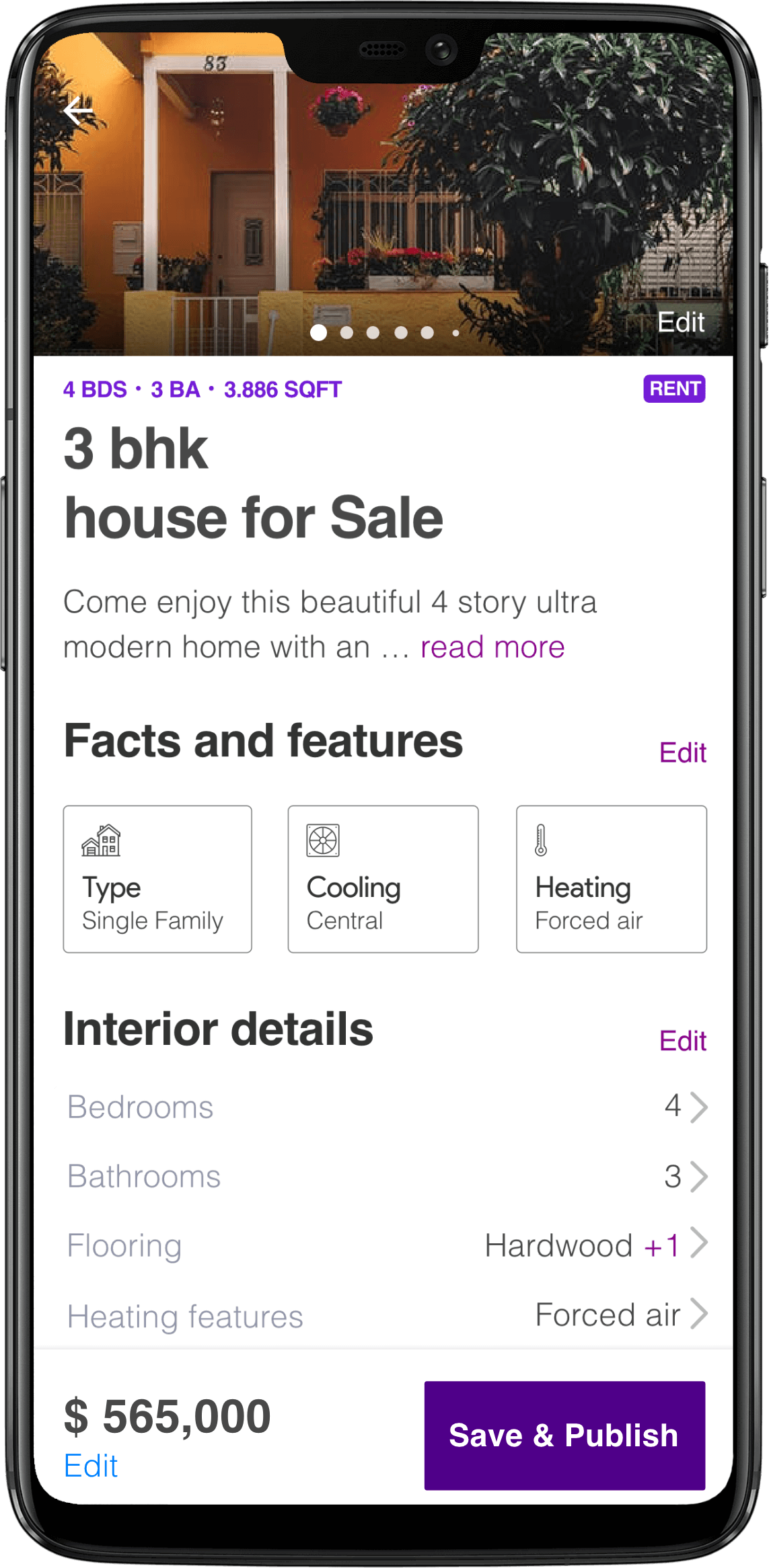Open the Heating features row
This screenshot has height=1568, width=769.
387,1315
